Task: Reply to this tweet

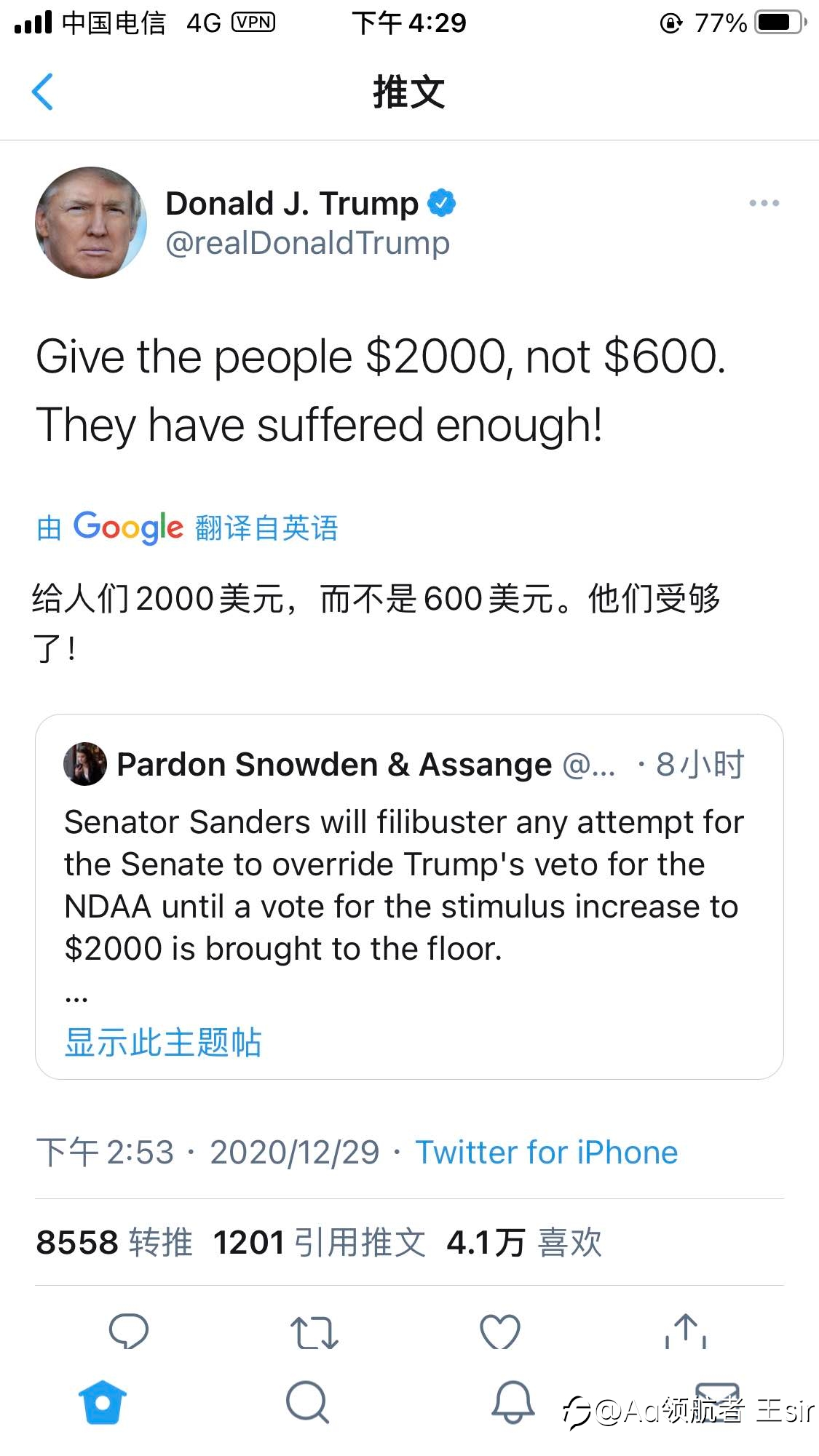Action: coord(129,1332)
